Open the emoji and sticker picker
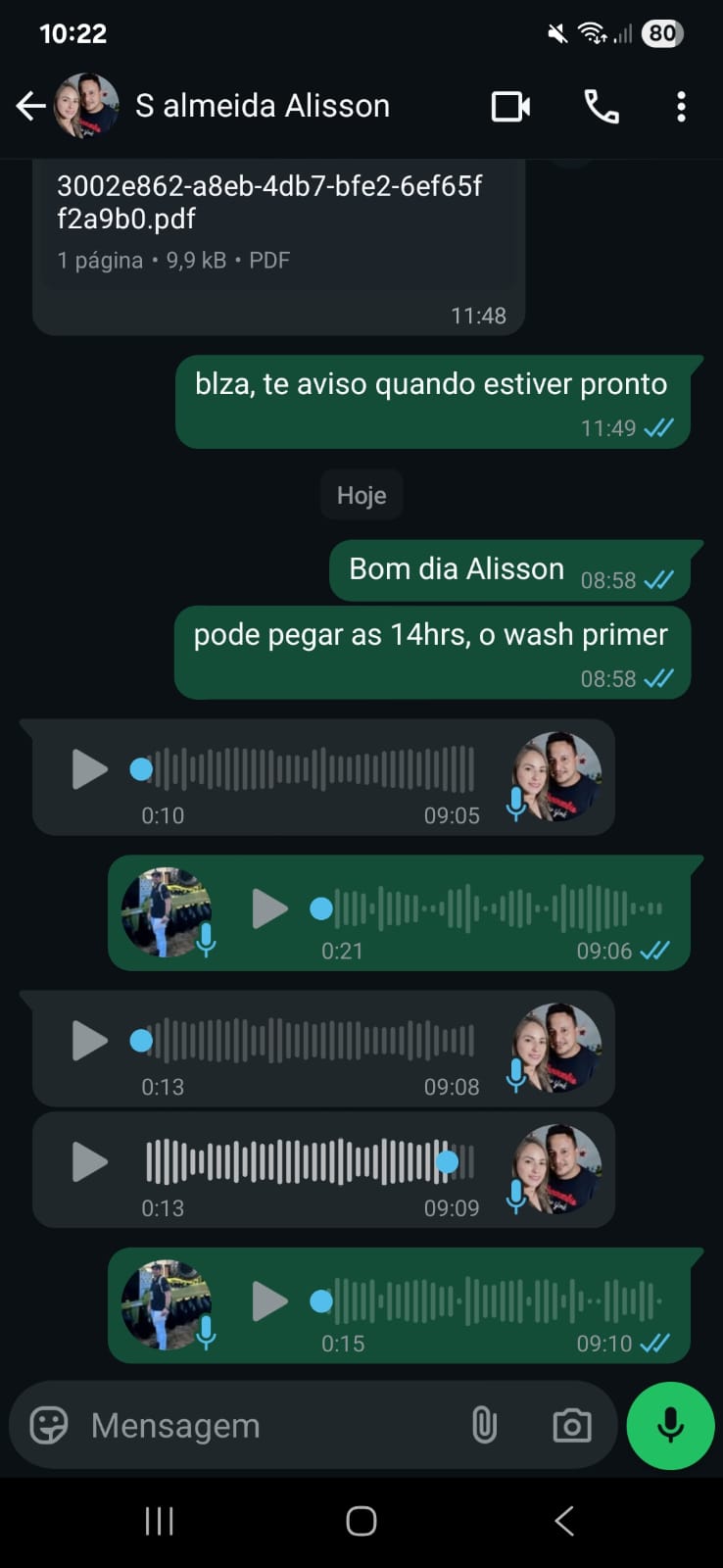723x1568 pixels. click(49, 1425)
